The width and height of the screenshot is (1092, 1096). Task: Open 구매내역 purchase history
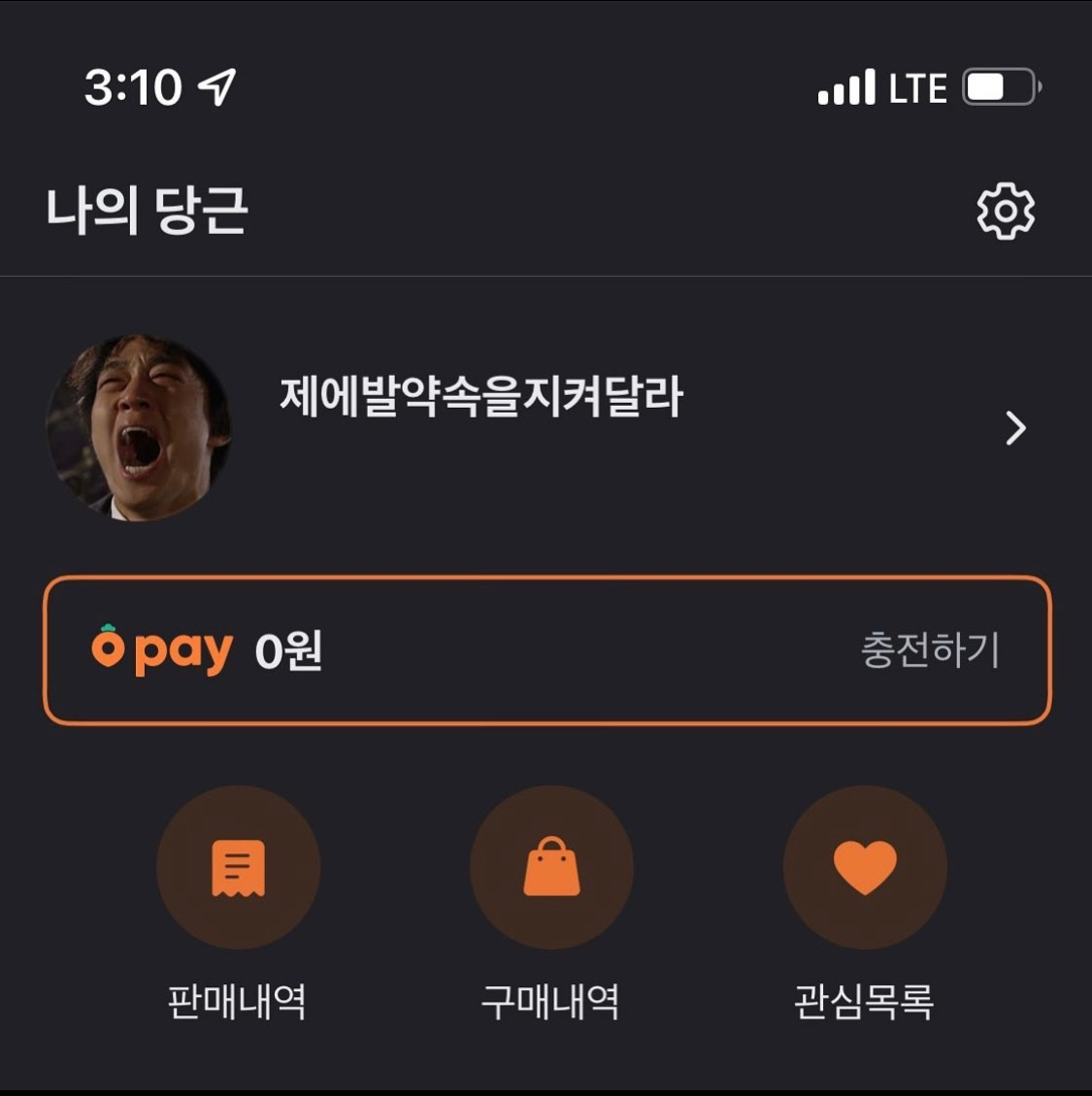pos(551,868)
